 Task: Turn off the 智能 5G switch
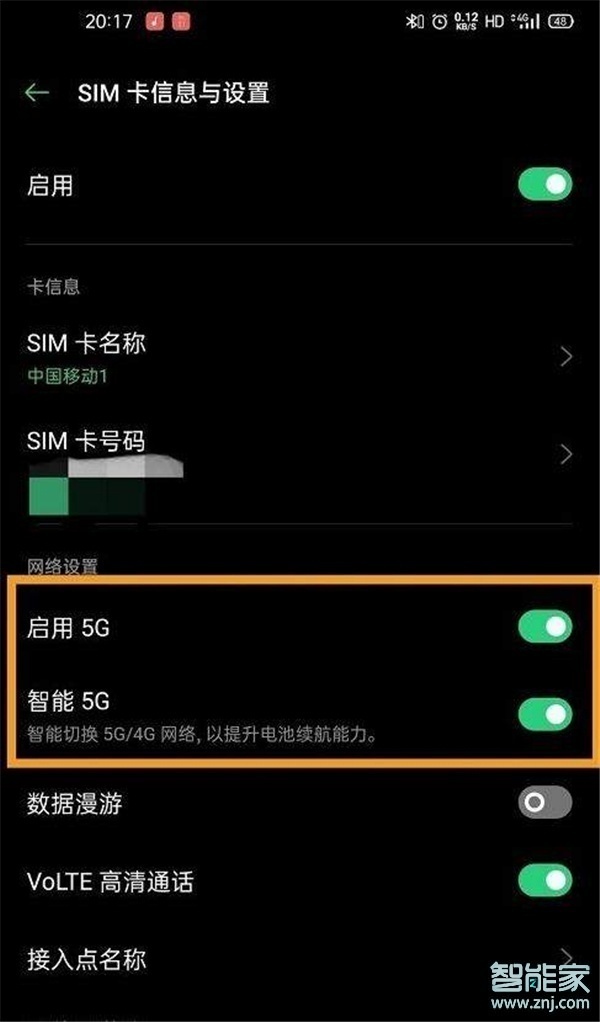[545, 714]
